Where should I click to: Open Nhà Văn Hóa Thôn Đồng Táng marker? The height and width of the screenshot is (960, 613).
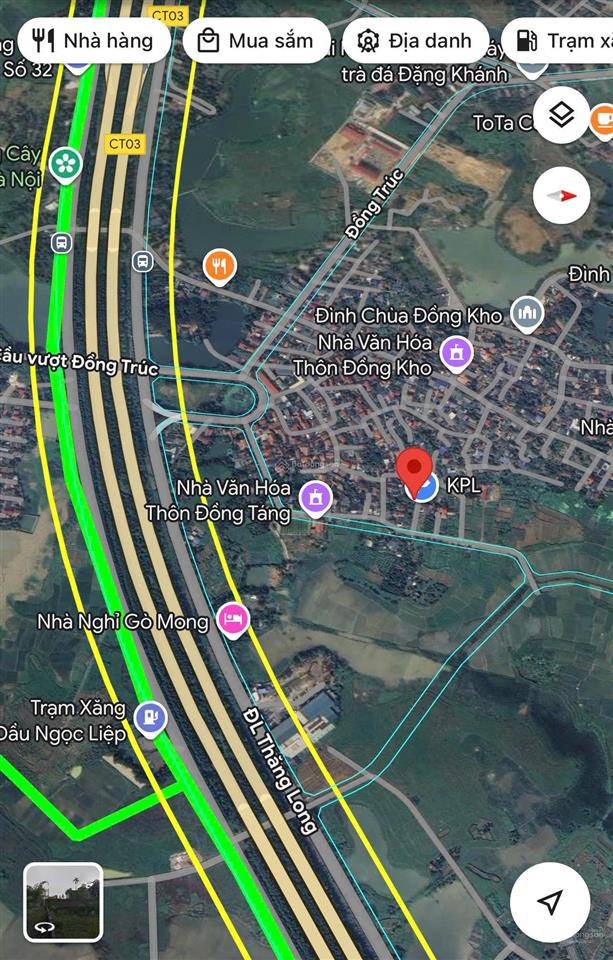click(316, 497)
